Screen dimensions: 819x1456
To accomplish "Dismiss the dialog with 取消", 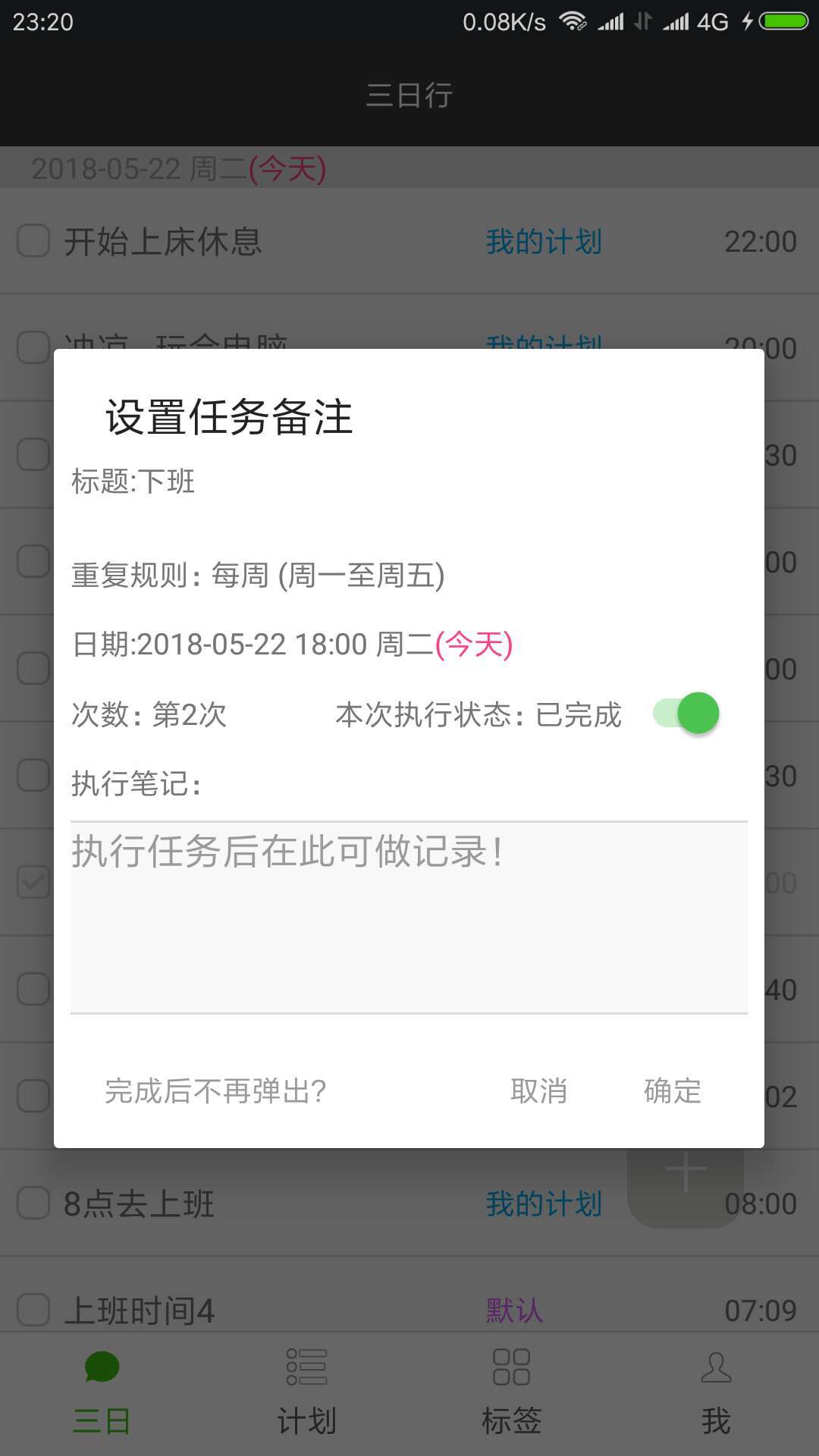I will 540,1092.
